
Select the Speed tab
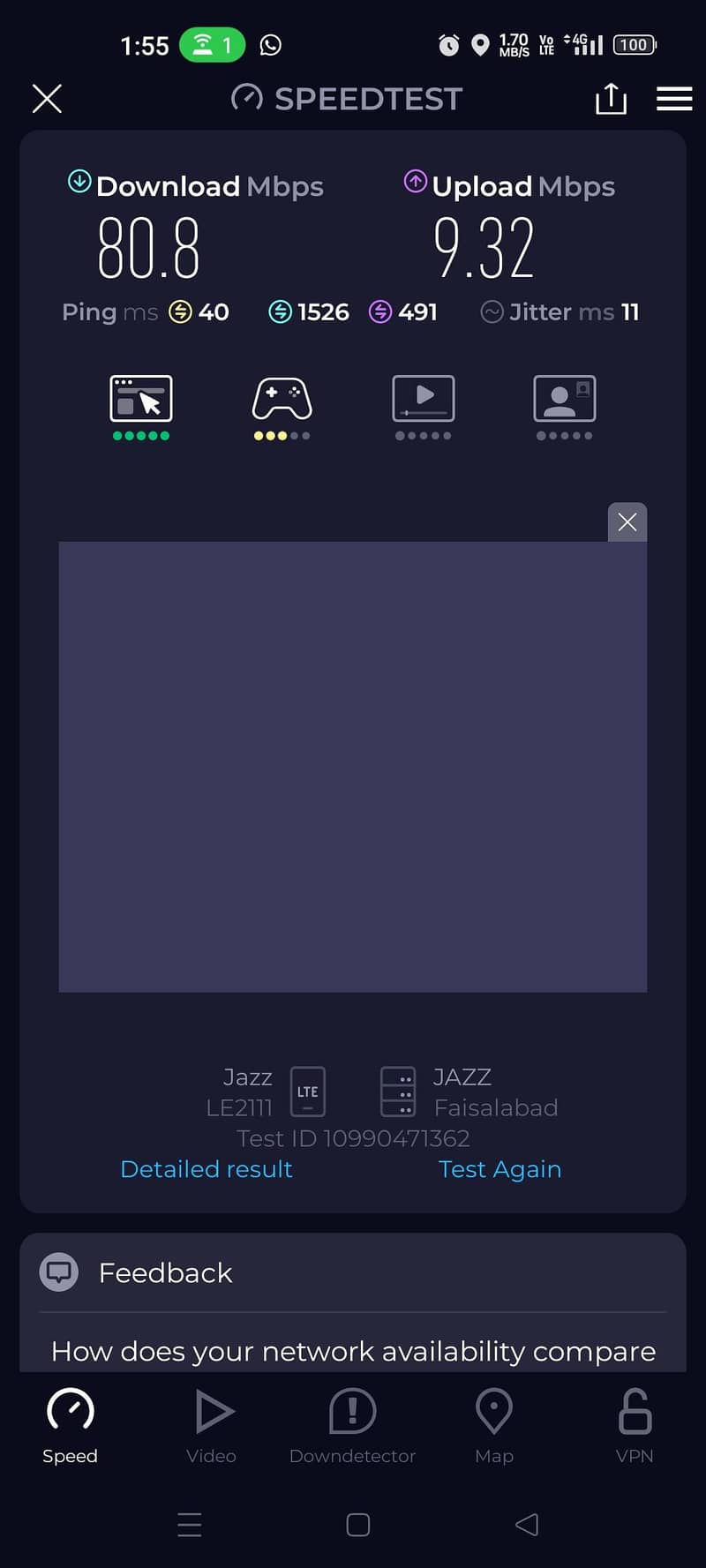71,1425
